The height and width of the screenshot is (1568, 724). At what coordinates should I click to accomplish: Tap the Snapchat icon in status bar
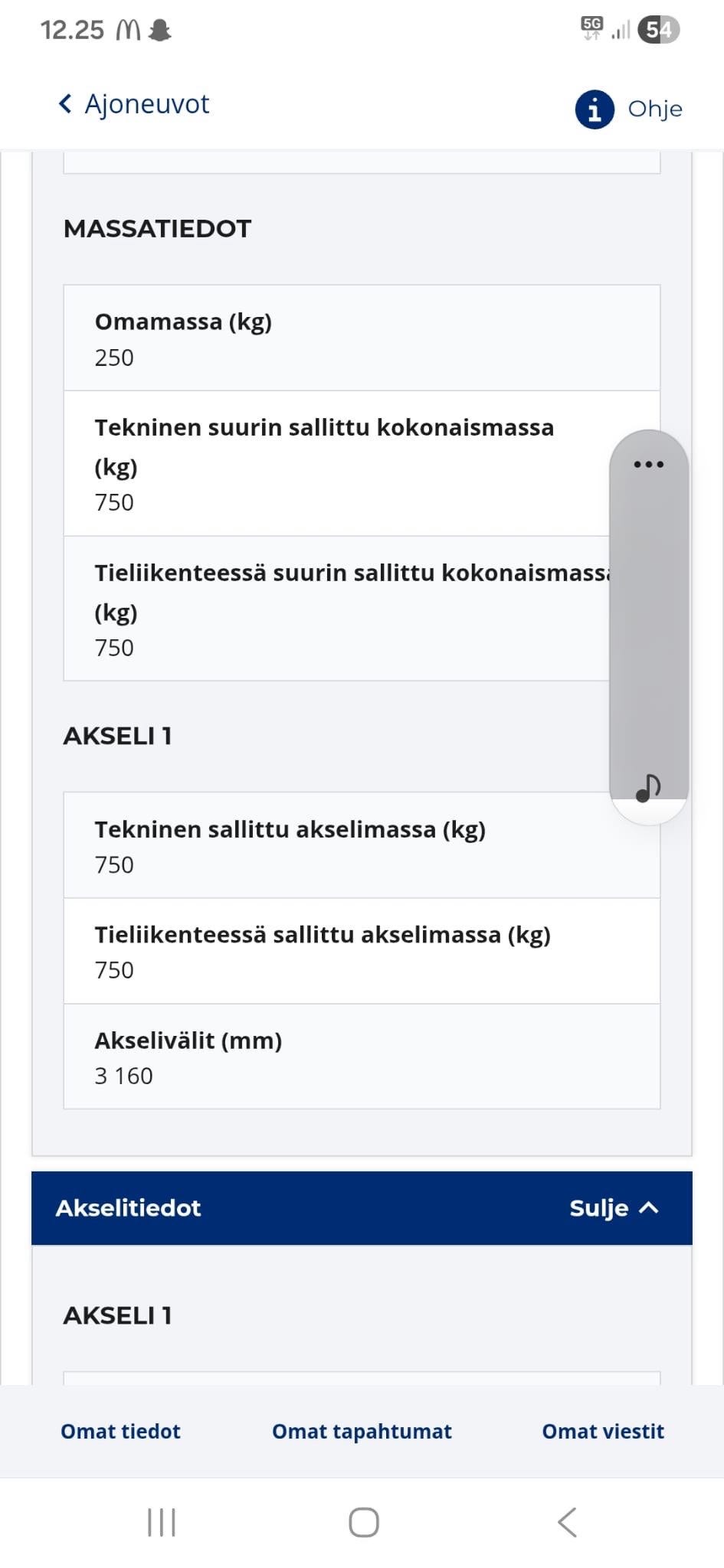157,29
